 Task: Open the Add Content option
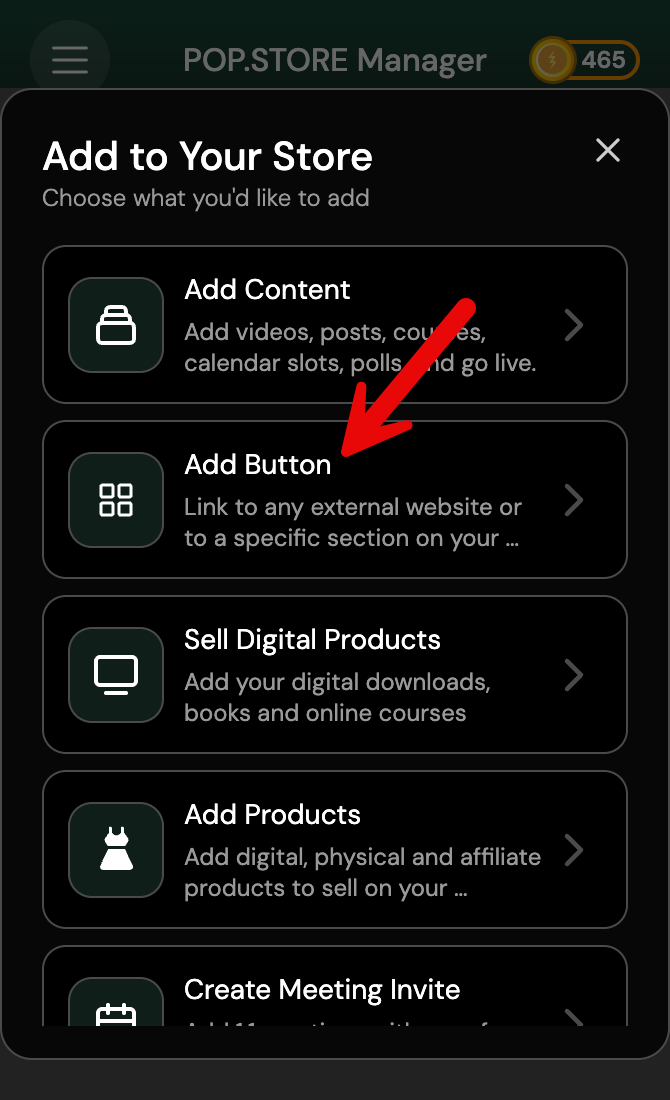point(334,325)
